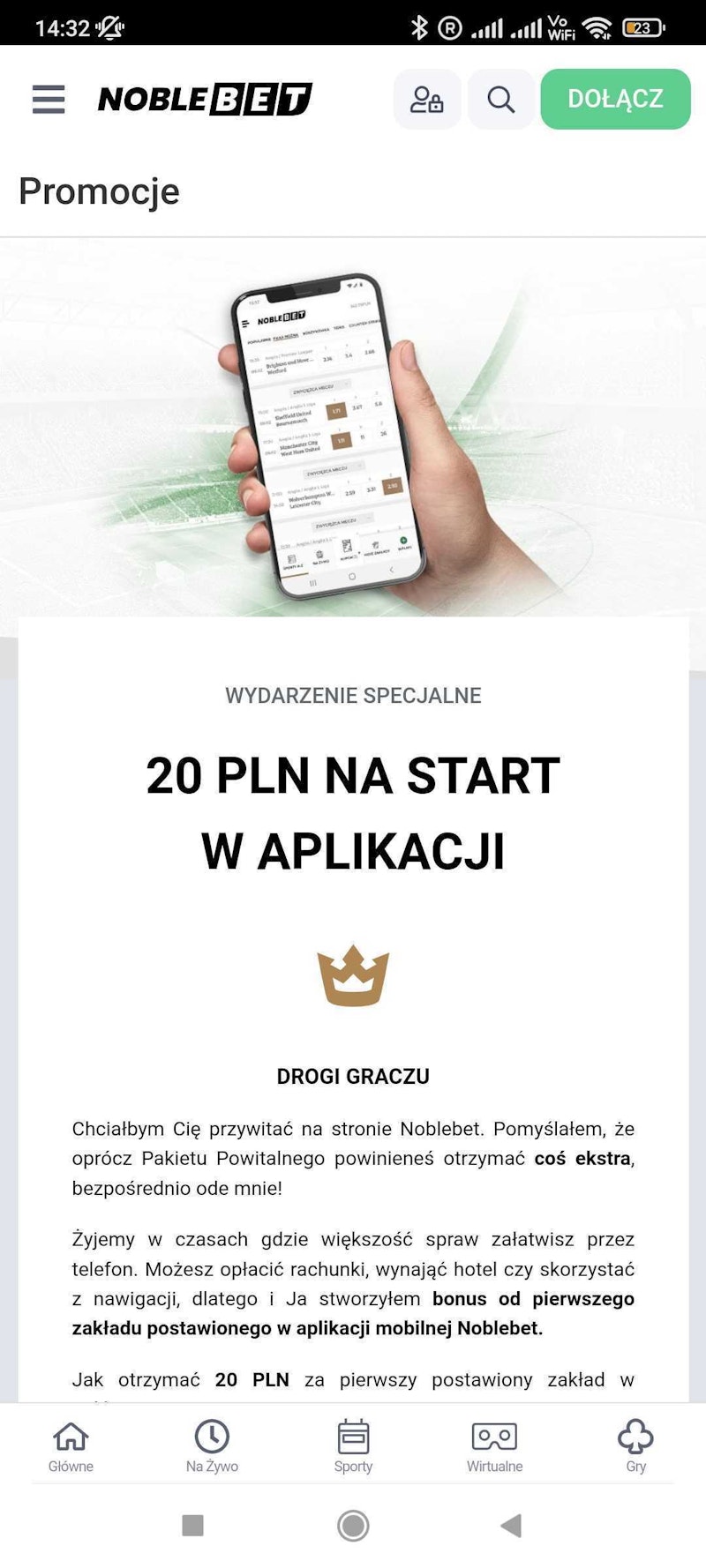Tap the system home button
The image size is (706, 1568).
(x=353, y=1526)
